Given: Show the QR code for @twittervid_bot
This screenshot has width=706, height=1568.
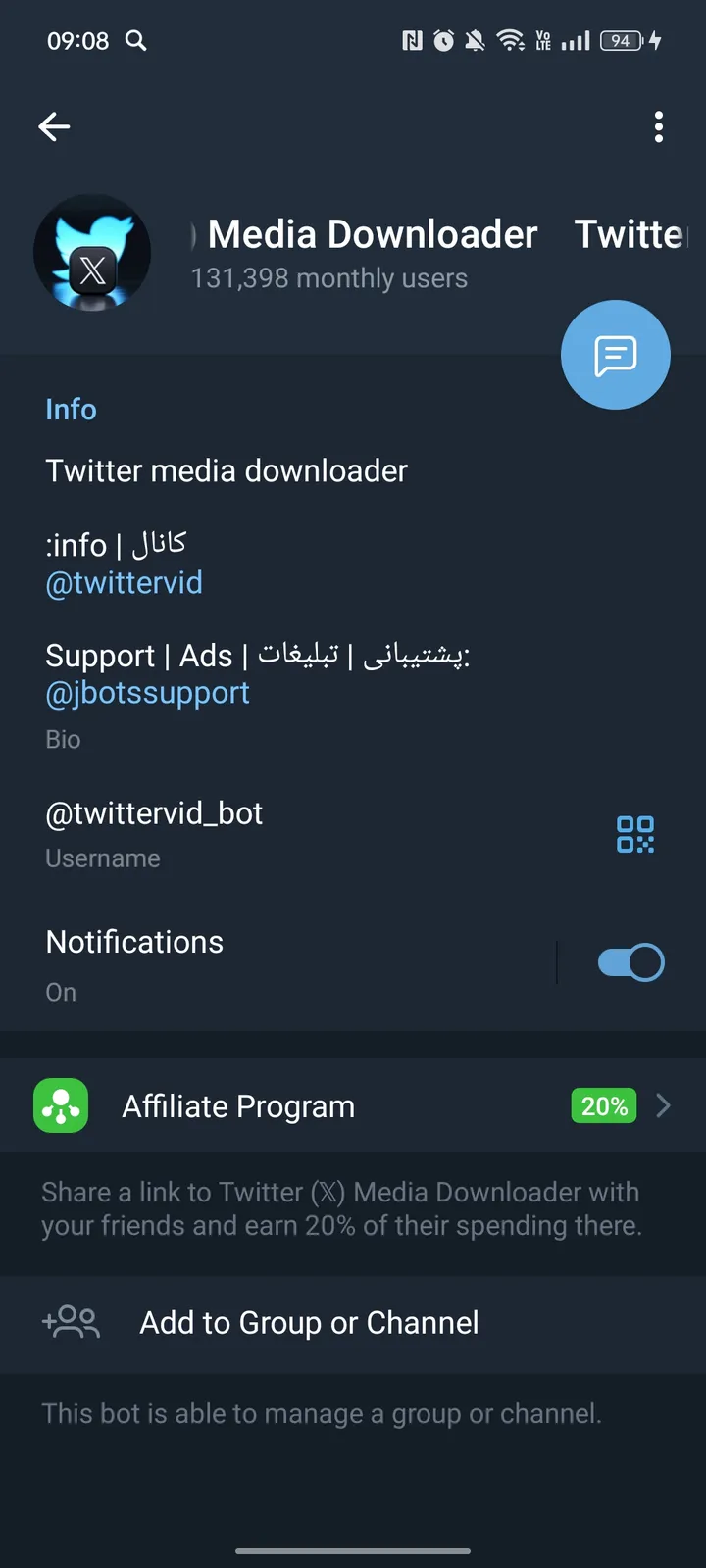Looking at the screenshot, I should [x=634, y=835].
